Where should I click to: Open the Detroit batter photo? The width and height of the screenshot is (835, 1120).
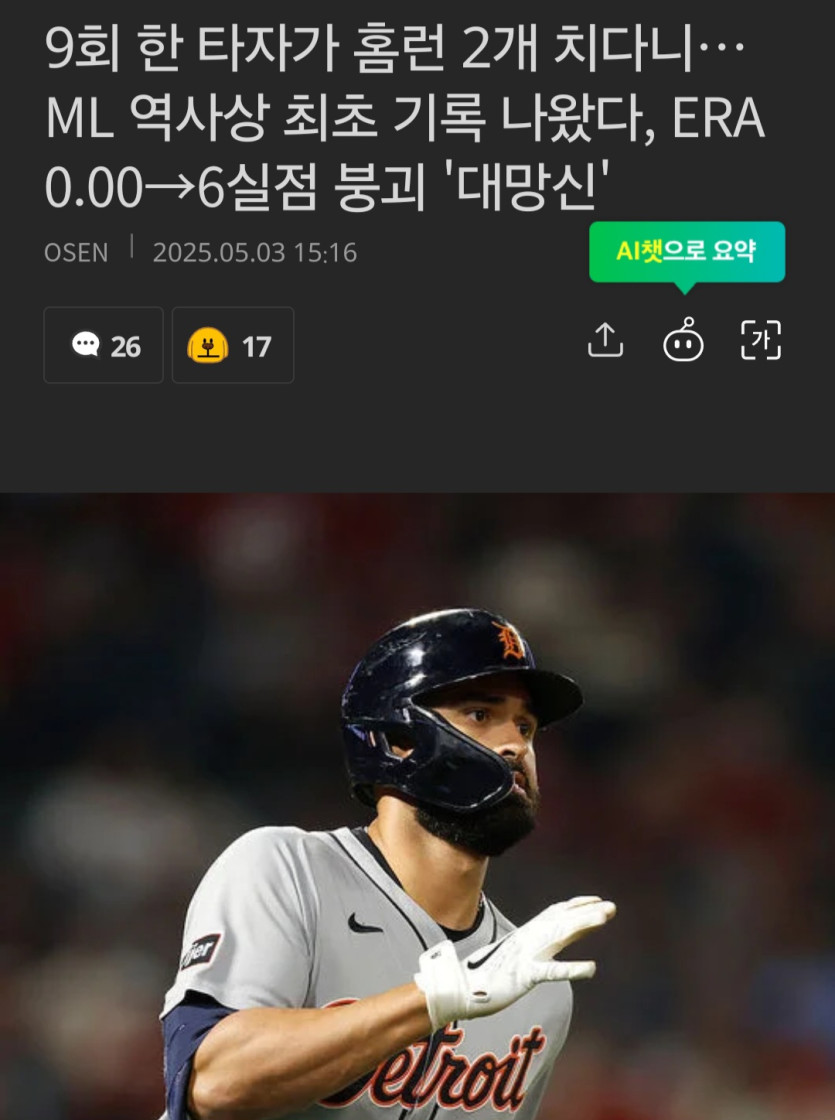(417, 805)
